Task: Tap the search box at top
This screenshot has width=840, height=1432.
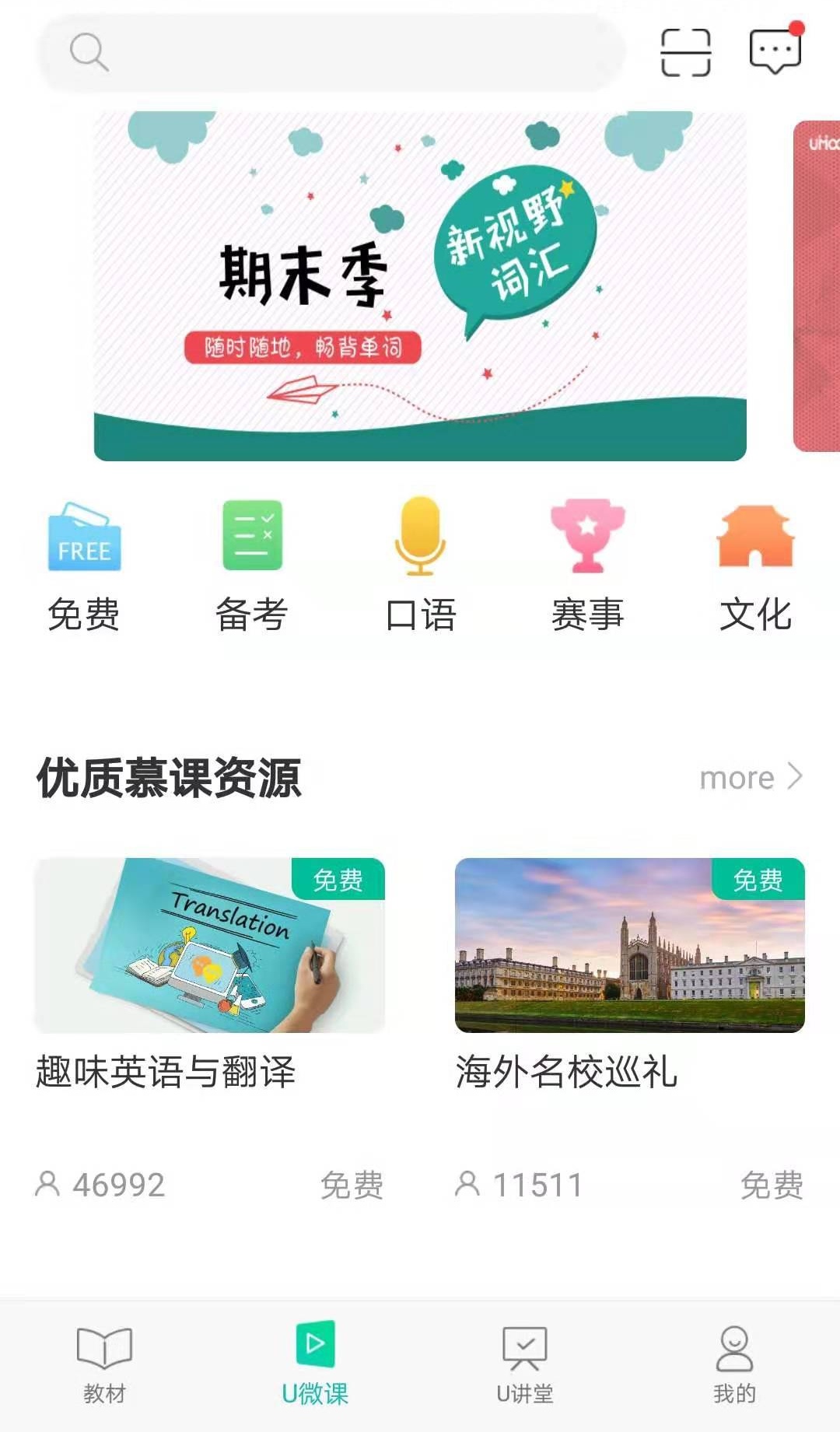Action: point(331,53)
